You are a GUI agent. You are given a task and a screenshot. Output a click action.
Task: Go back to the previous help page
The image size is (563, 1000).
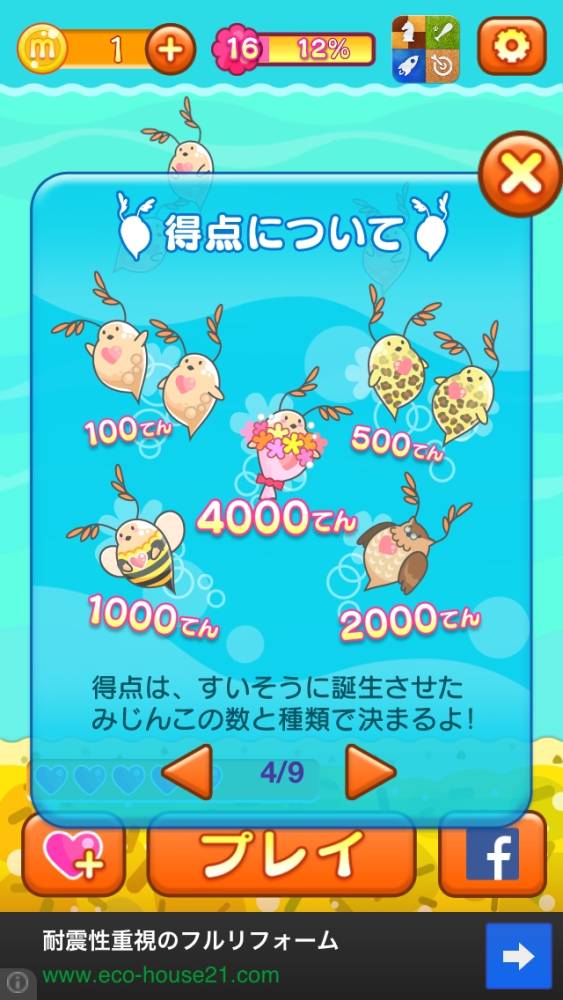tap(187, 772)
